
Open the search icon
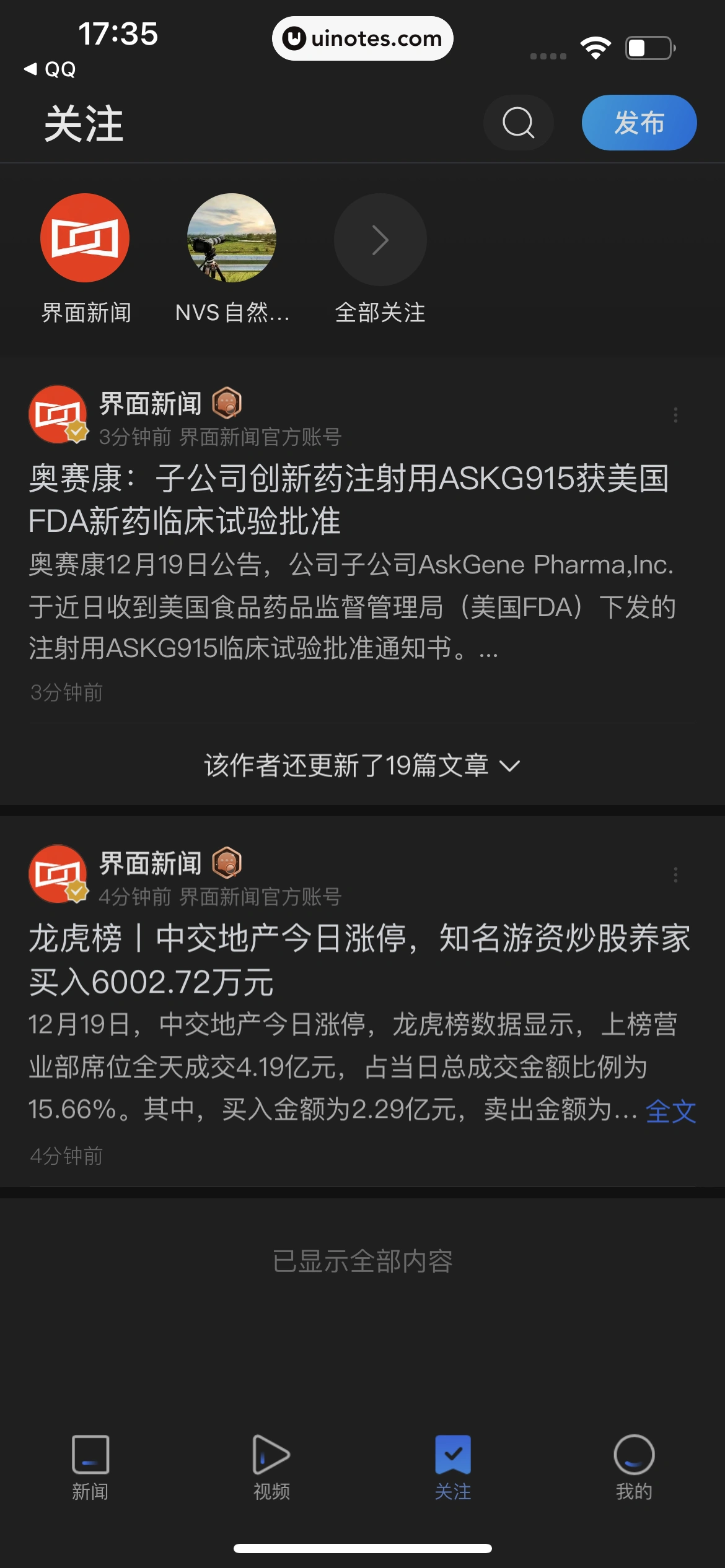click(x=518, y=123)
